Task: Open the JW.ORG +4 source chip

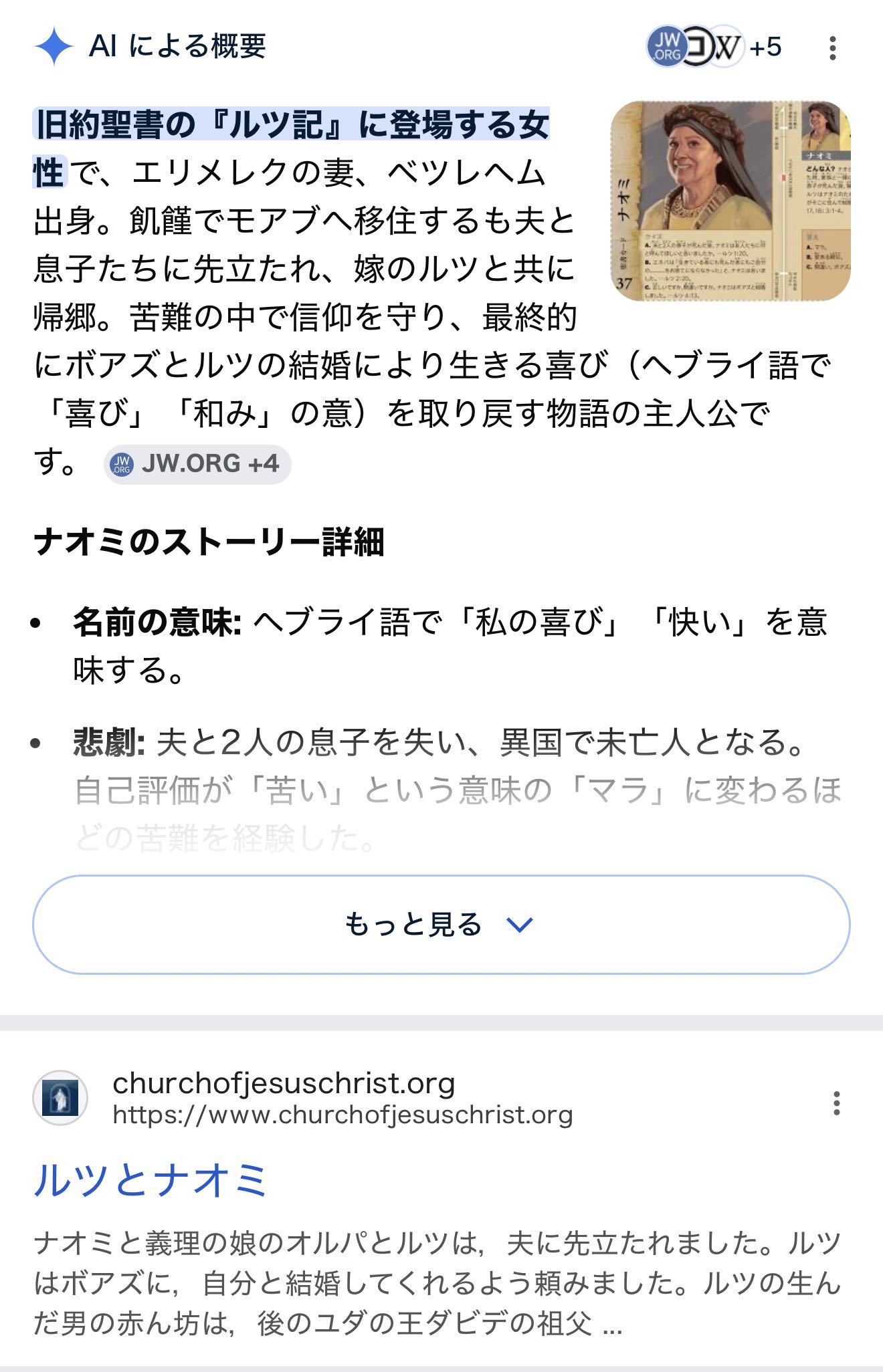Action: tap(197, 464)
